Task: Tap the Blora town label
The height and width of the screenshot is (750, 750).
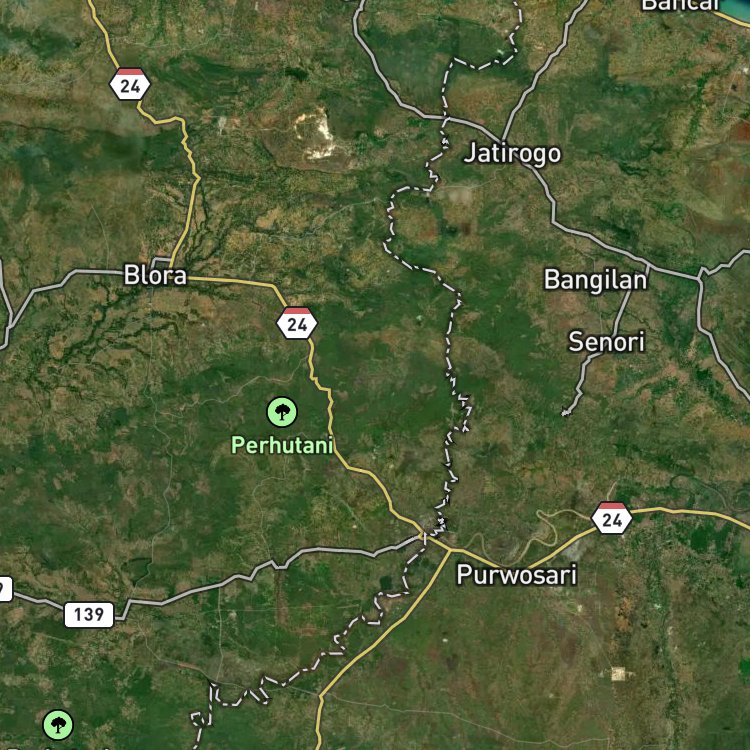Action: coord(155,275)
